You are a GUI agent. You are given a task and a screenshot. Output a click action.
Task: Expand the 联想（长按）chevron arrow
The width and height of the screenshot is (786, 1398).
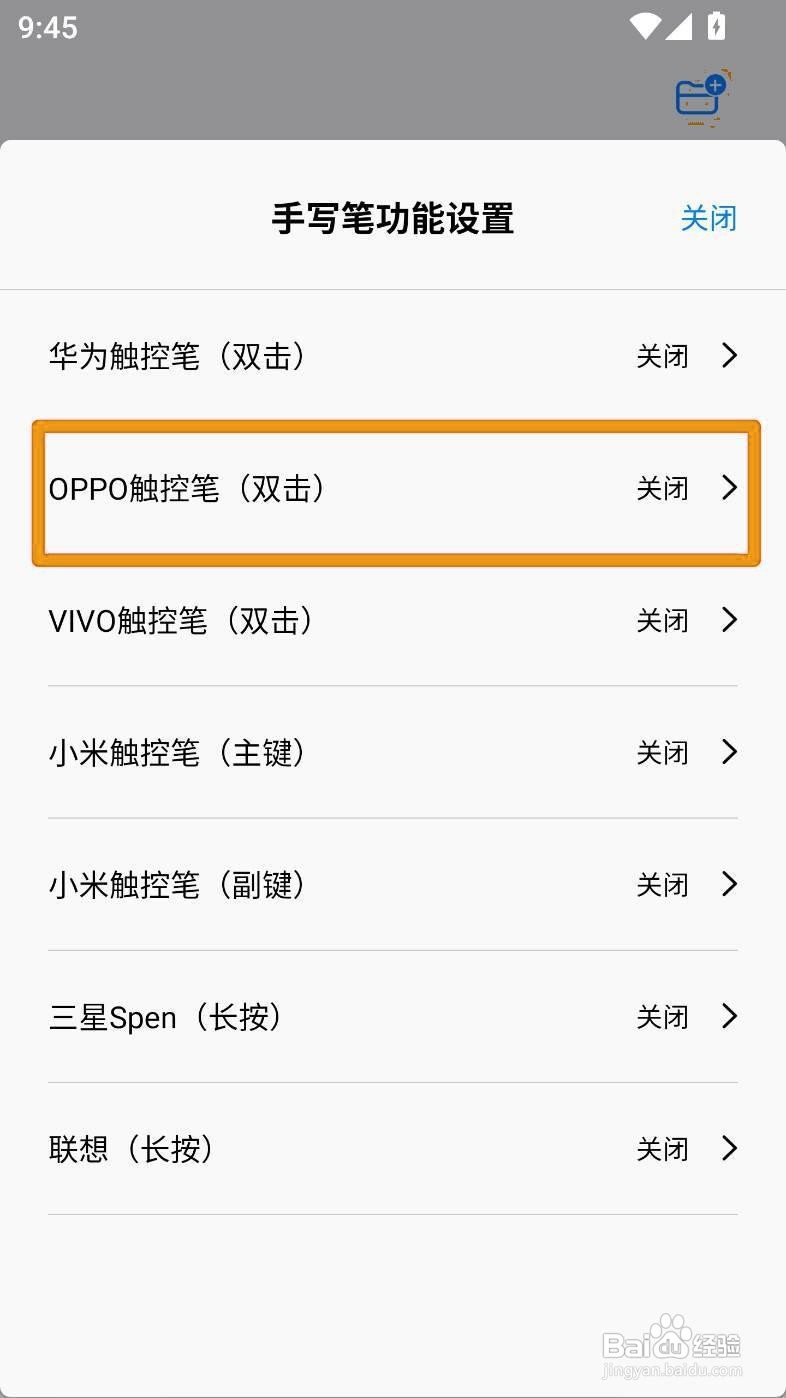729,1149
